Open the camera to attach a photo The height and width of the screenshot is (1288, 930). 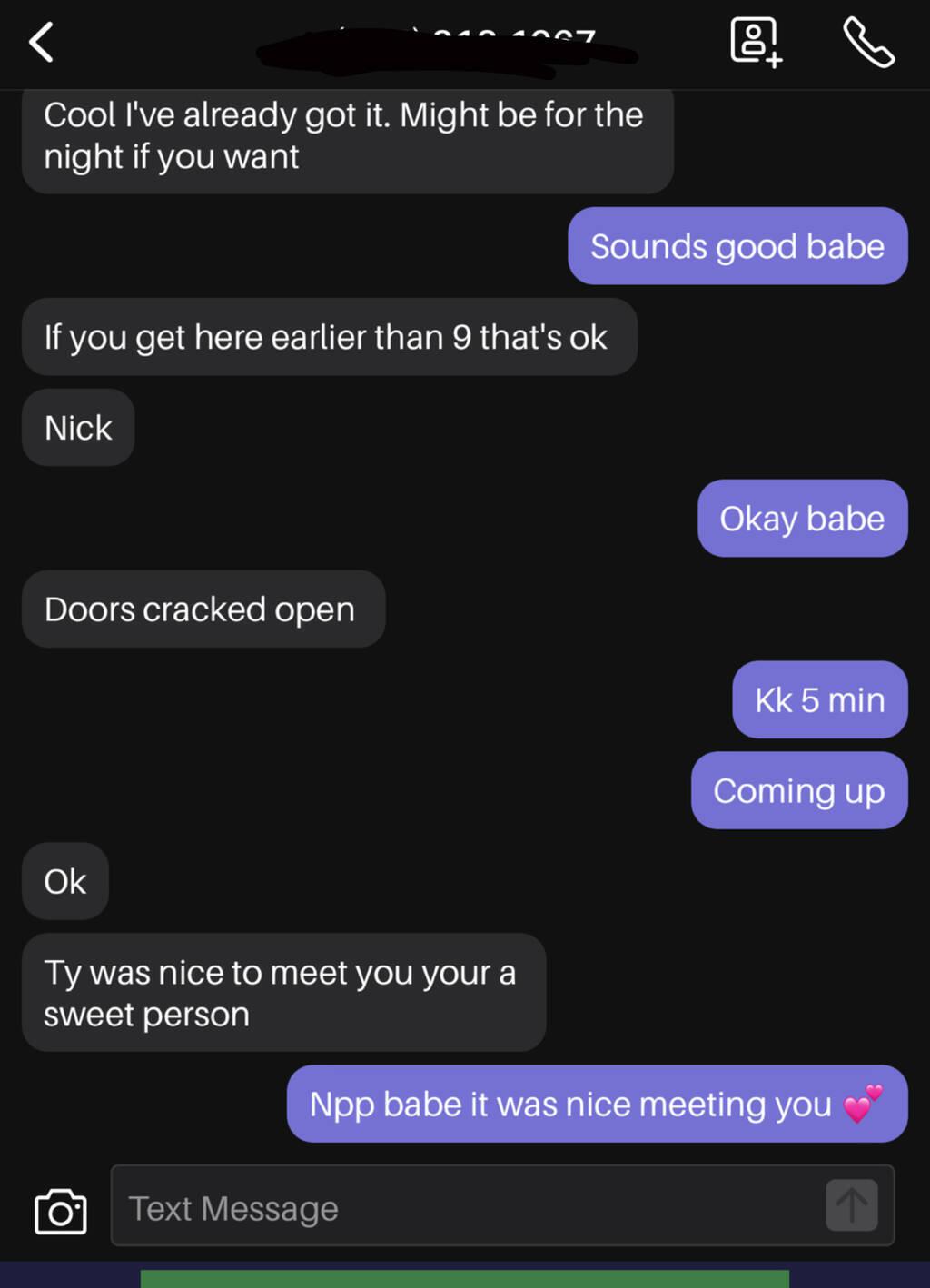click(x=60, y=1211)
